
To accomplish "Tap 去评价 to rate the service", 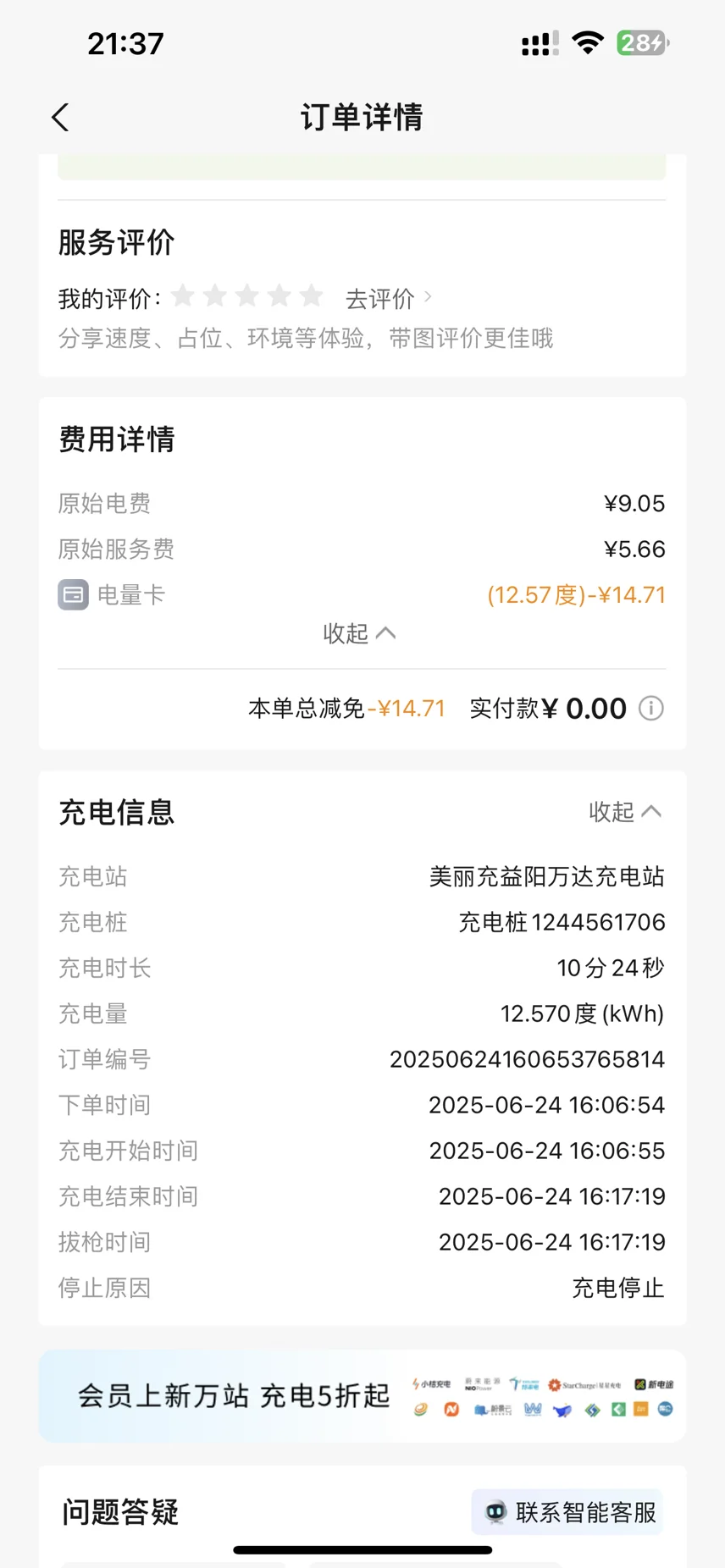I will tap(389, 298).
